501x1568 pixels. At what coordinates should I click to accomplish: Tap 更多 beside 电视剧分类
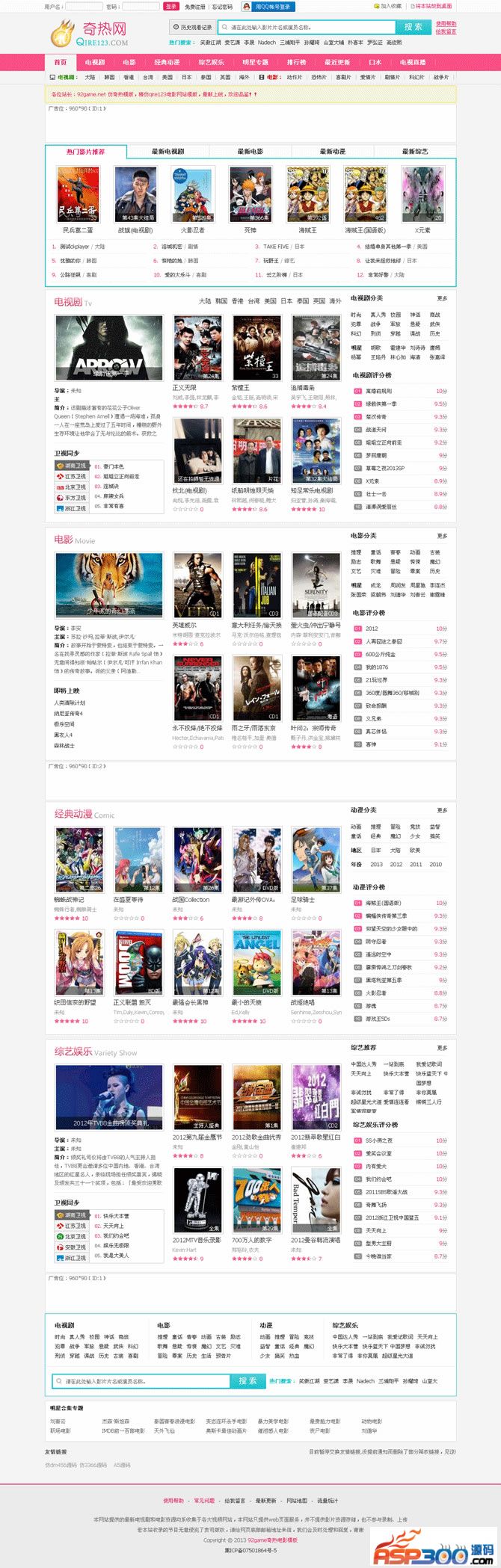(442, 298)
